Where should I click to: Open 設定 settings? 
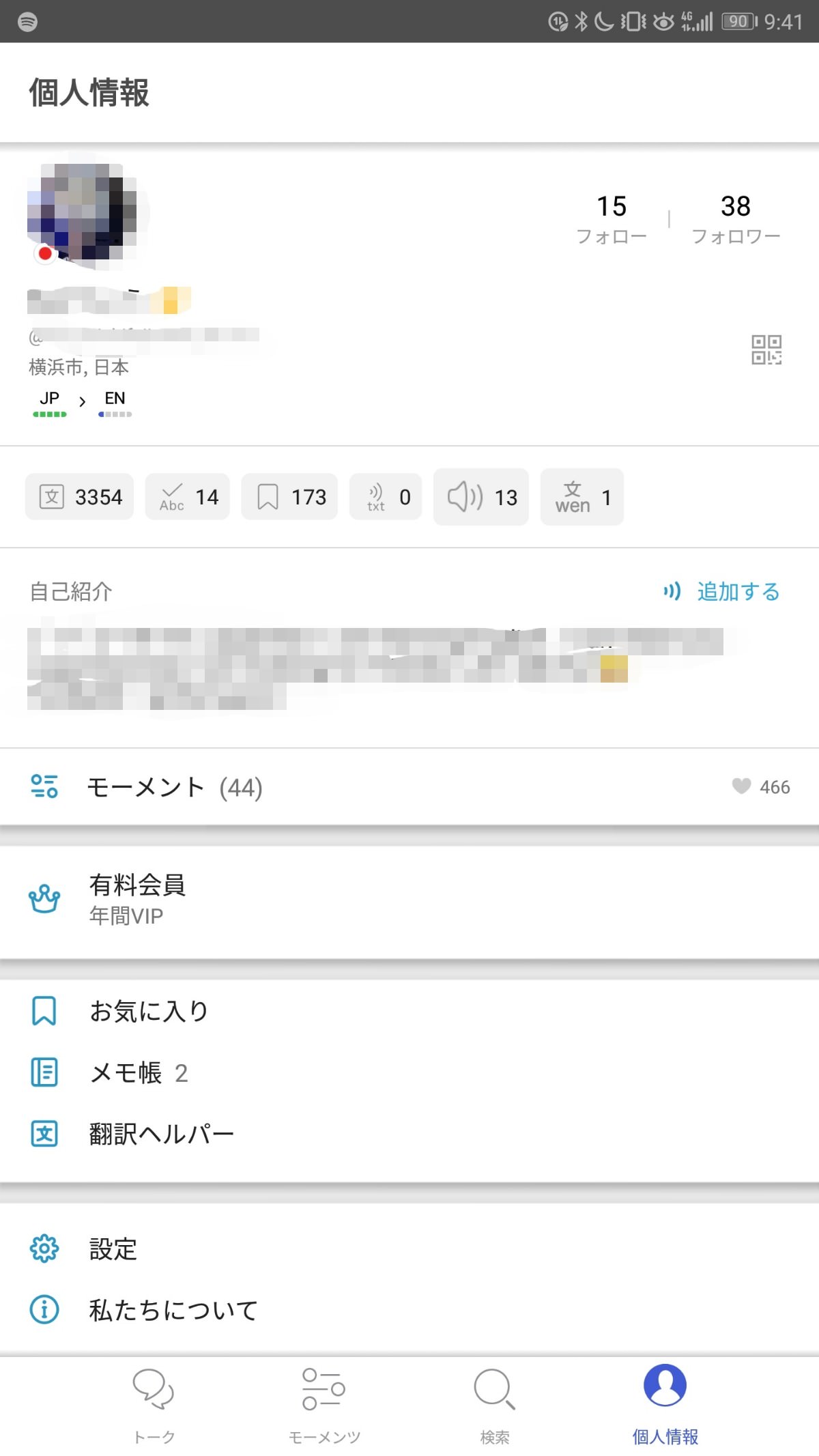click(x=113, y=1249)
